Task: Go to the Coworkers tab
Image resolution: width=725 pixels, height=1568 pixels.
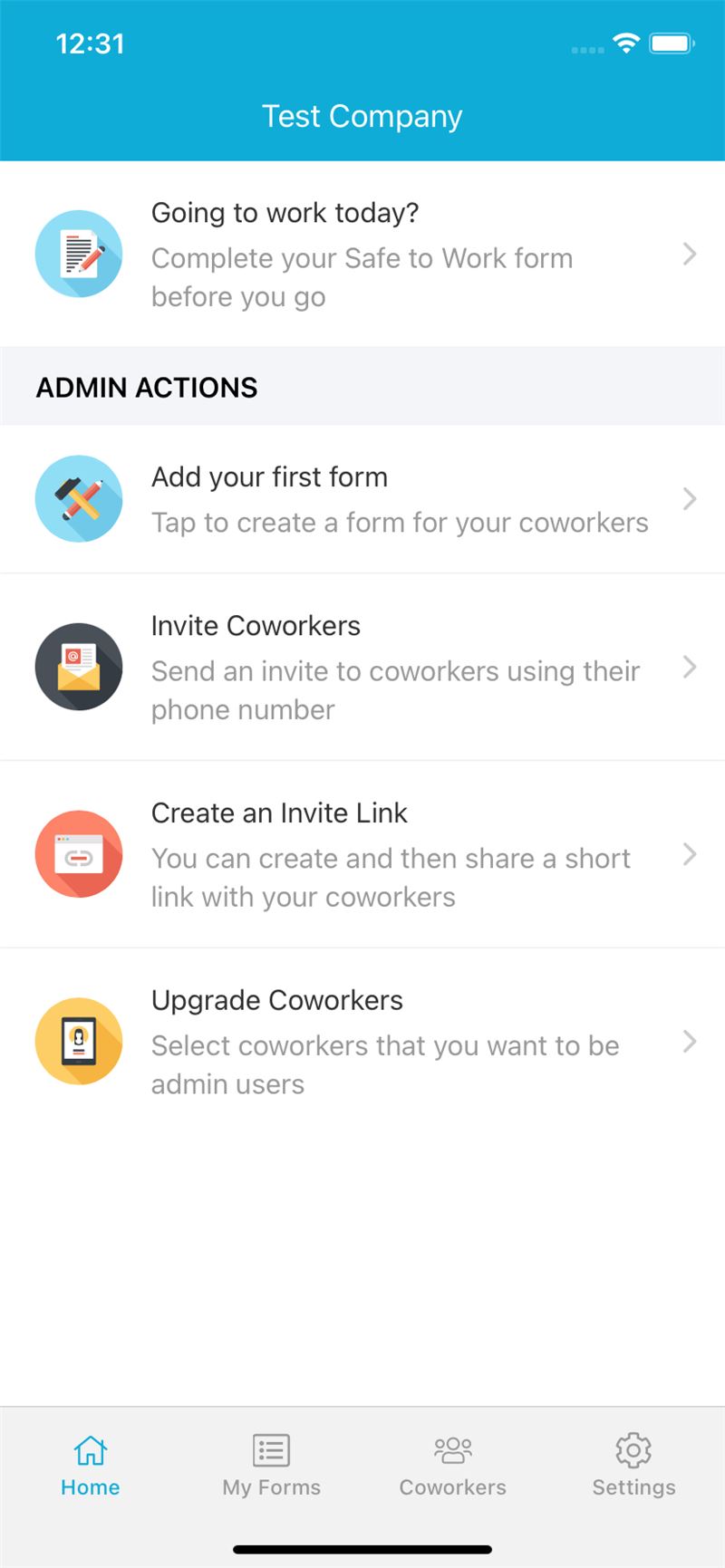Action: [453, 1465]
